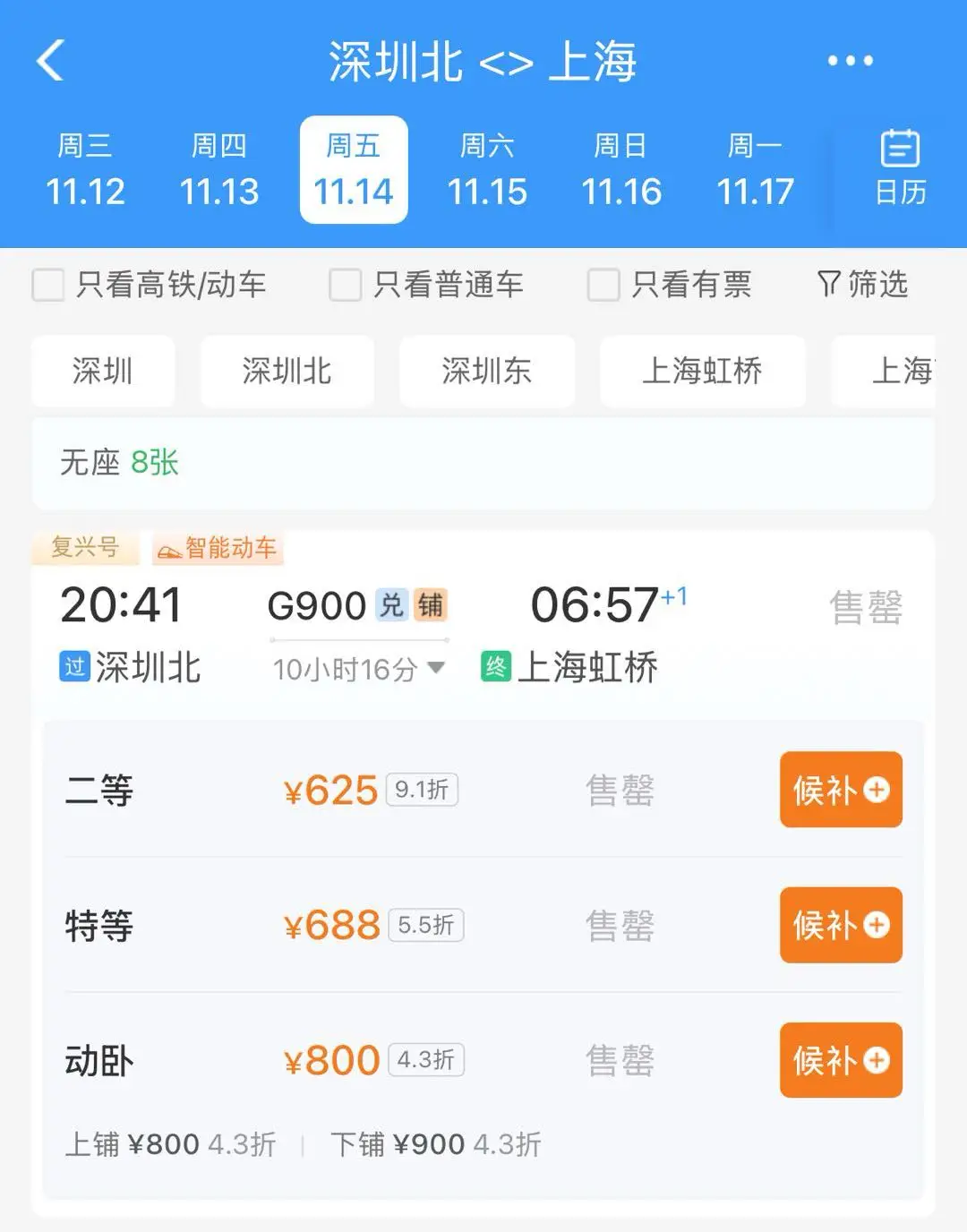This screenshot has width=967, height=1232.
Task: Choose Monday 11.17 date
Action: (755, 170)
